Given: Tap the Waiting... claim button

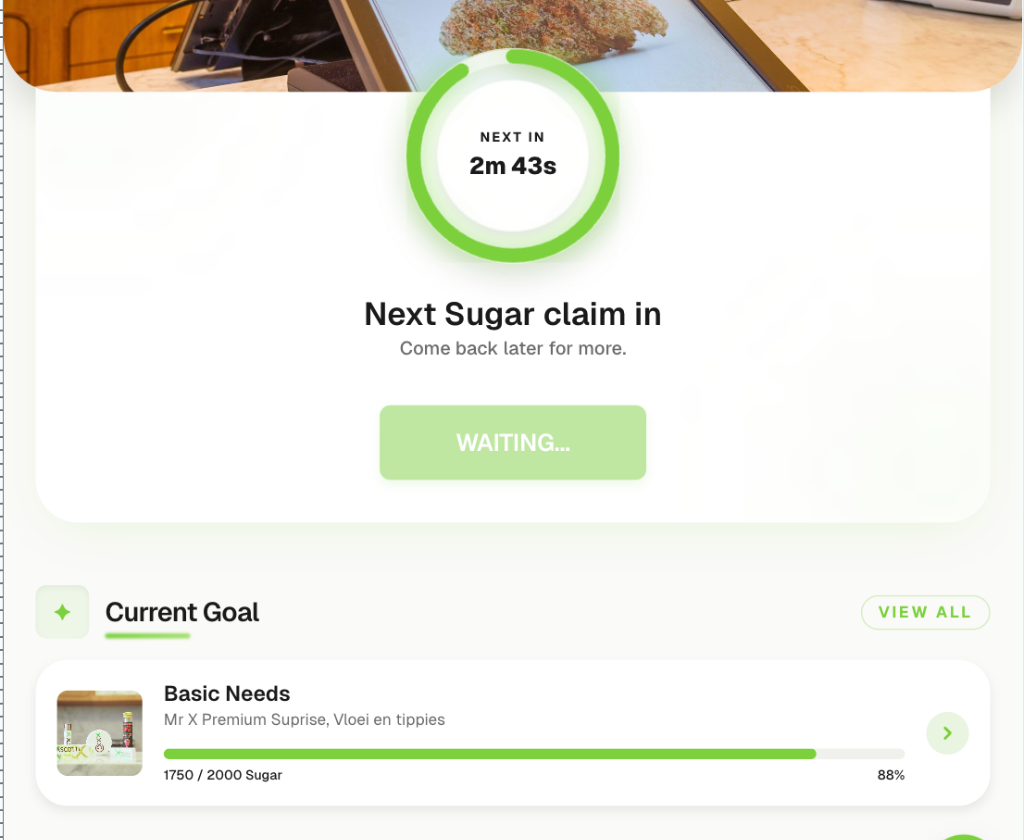Looking at the screenshot, I should 512,442.
